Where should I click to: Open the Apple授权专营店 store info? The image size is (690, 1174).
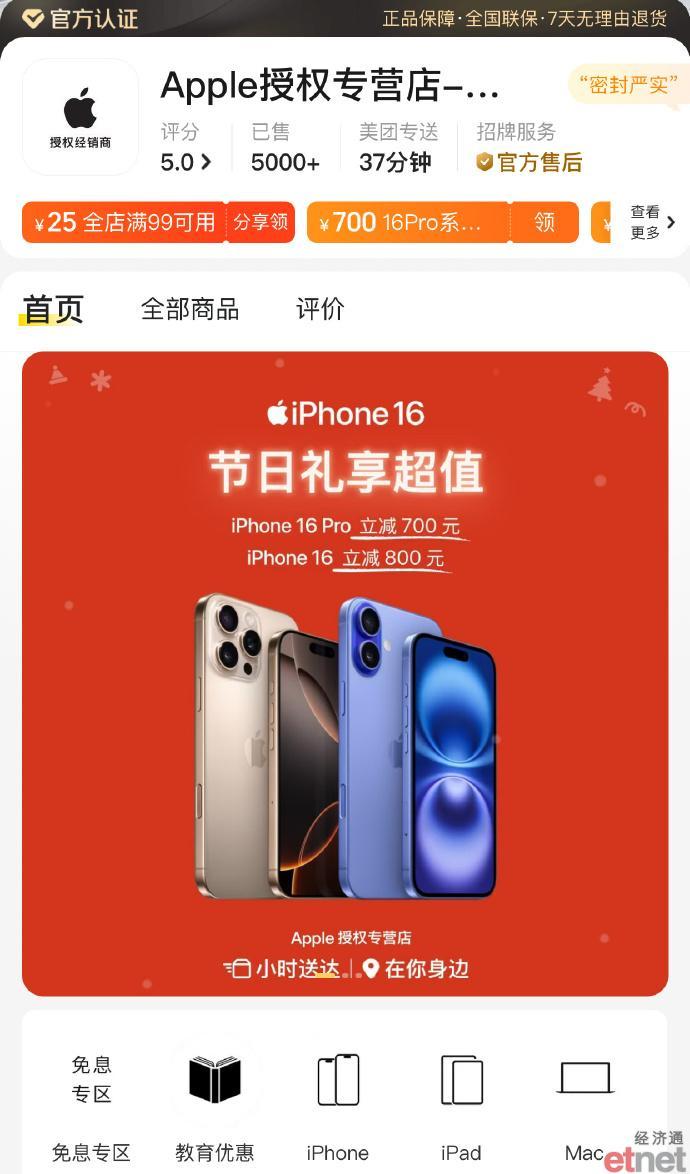[329, 87]
